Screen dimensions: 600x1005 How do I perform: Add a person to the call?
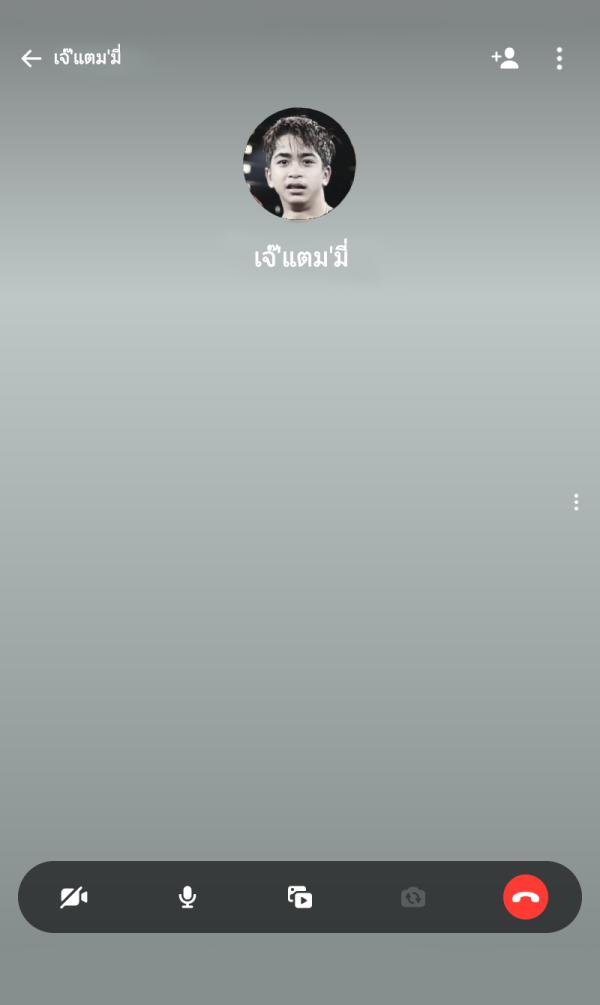point(505,58)
